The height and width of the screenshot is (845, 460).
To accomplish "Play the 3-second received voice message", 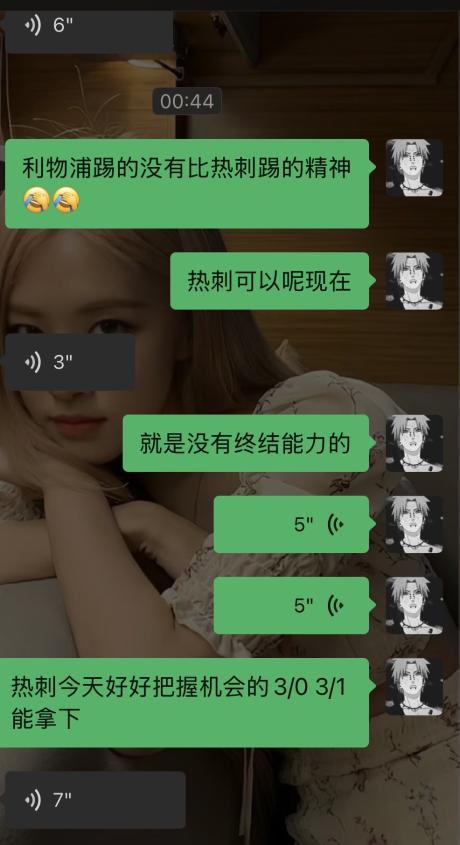I will 70,362.
